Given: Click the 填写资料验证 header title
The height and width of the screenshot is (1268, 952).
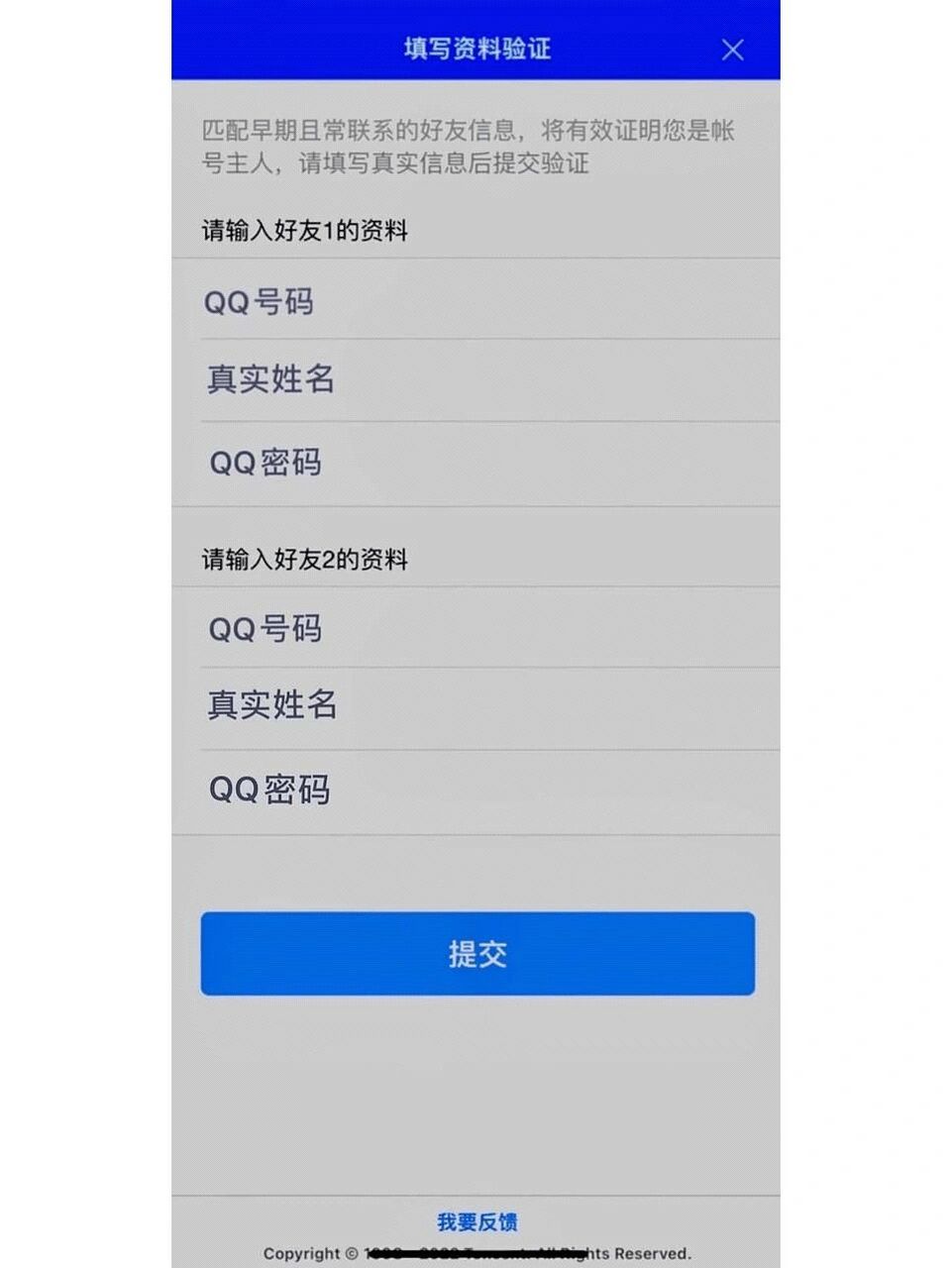Looking at the screenshot, I should click(x=476, y=49).
